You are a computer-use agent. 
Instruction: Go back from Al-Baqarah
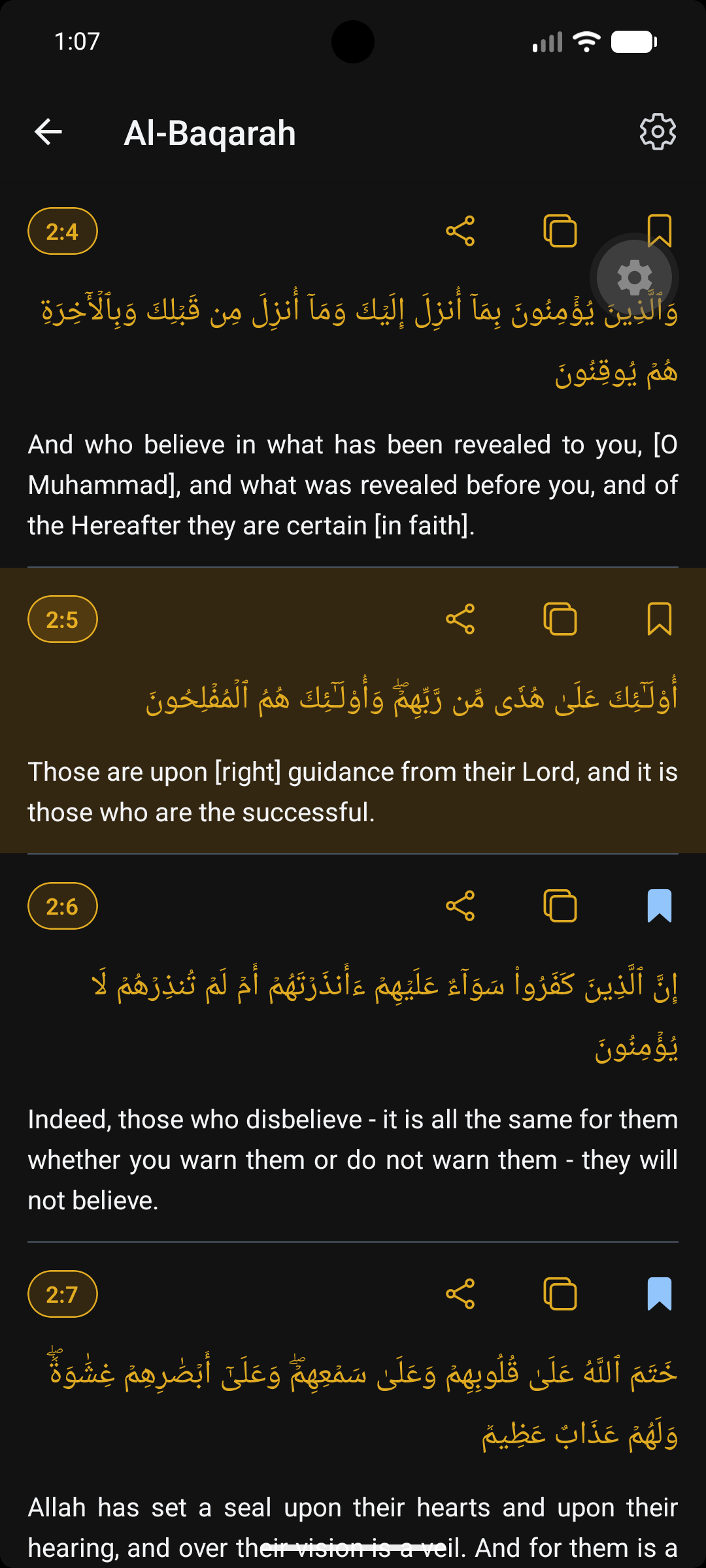coord(48,132)
